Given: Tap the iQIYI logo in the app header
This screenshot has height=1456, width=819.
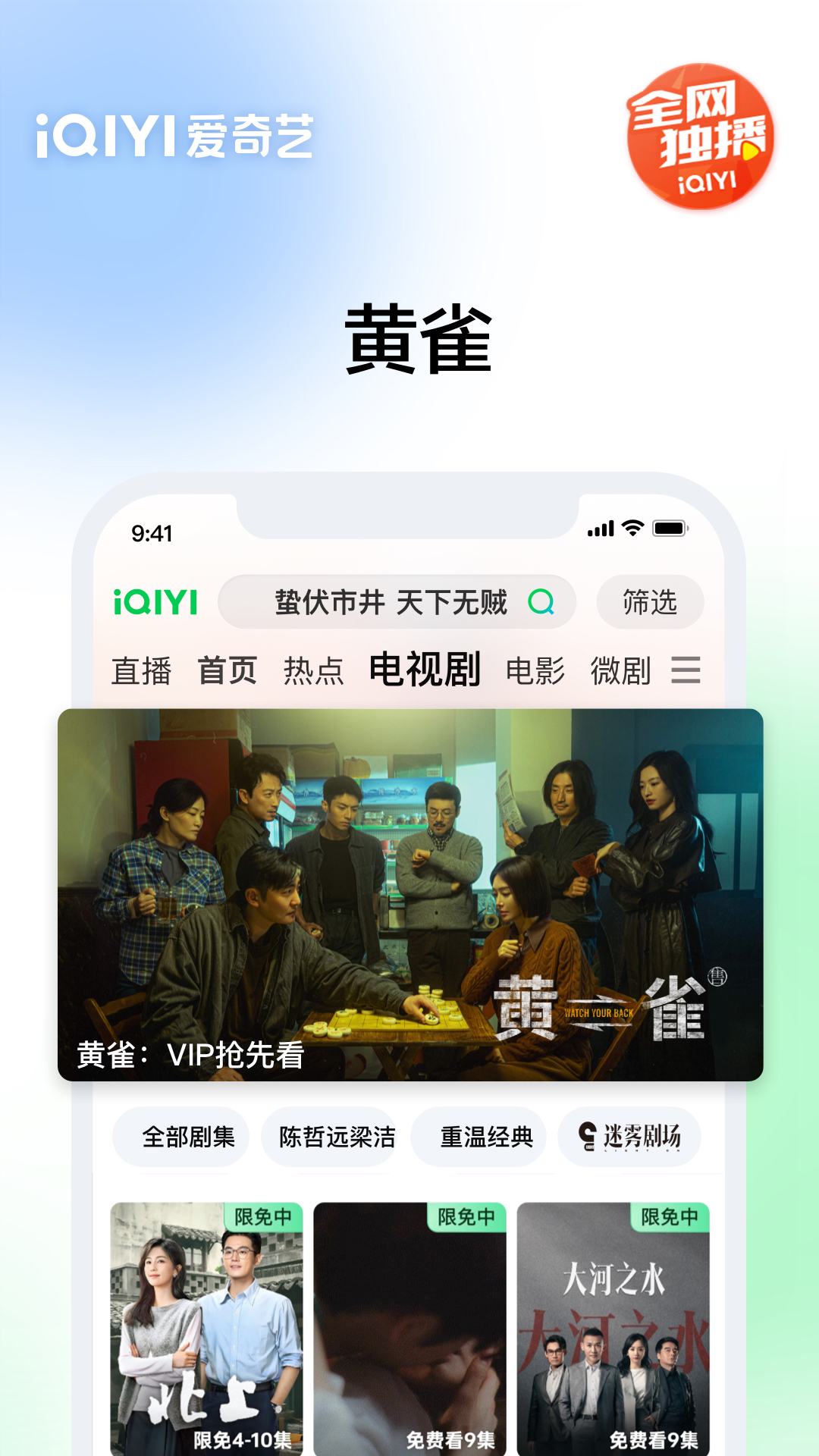Looking at the screenshot, I should (154, 603).
